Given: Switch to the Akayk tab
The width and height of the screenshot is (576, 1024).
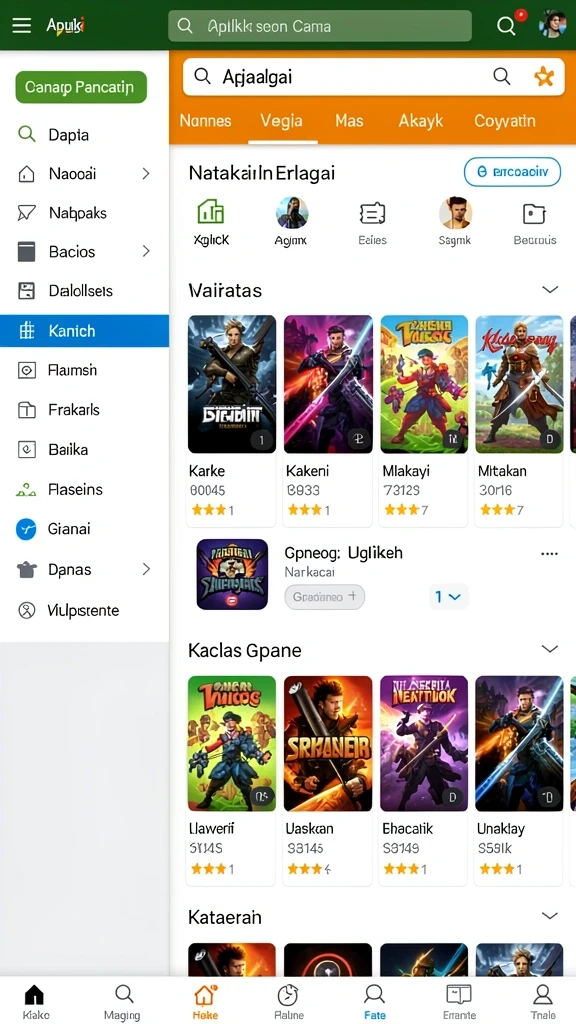Looking at the screenshot, I should point(421,121).
